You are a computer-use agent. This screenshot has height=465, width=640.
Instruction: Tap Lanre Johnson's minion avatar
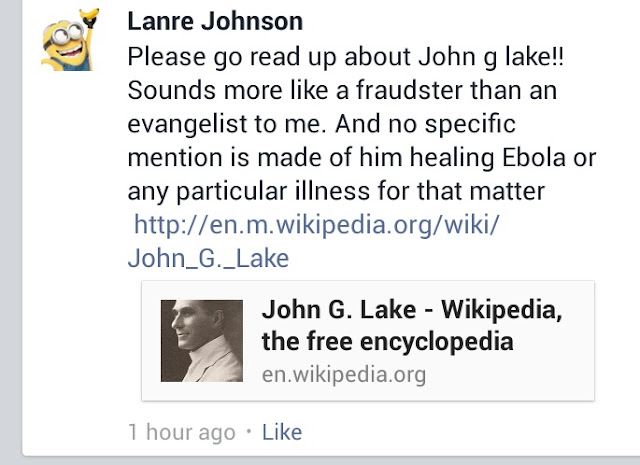tap(73, 38)
